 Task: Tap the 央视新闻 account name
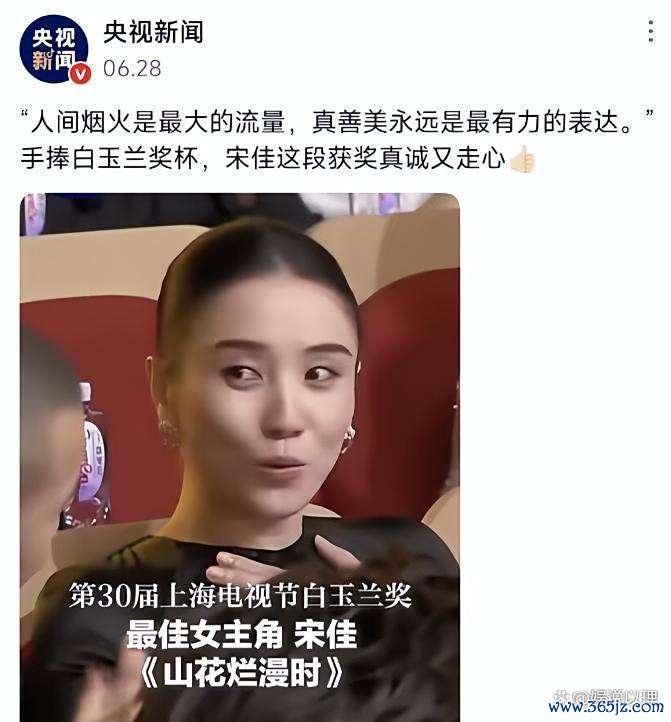(x=153, y=32)
